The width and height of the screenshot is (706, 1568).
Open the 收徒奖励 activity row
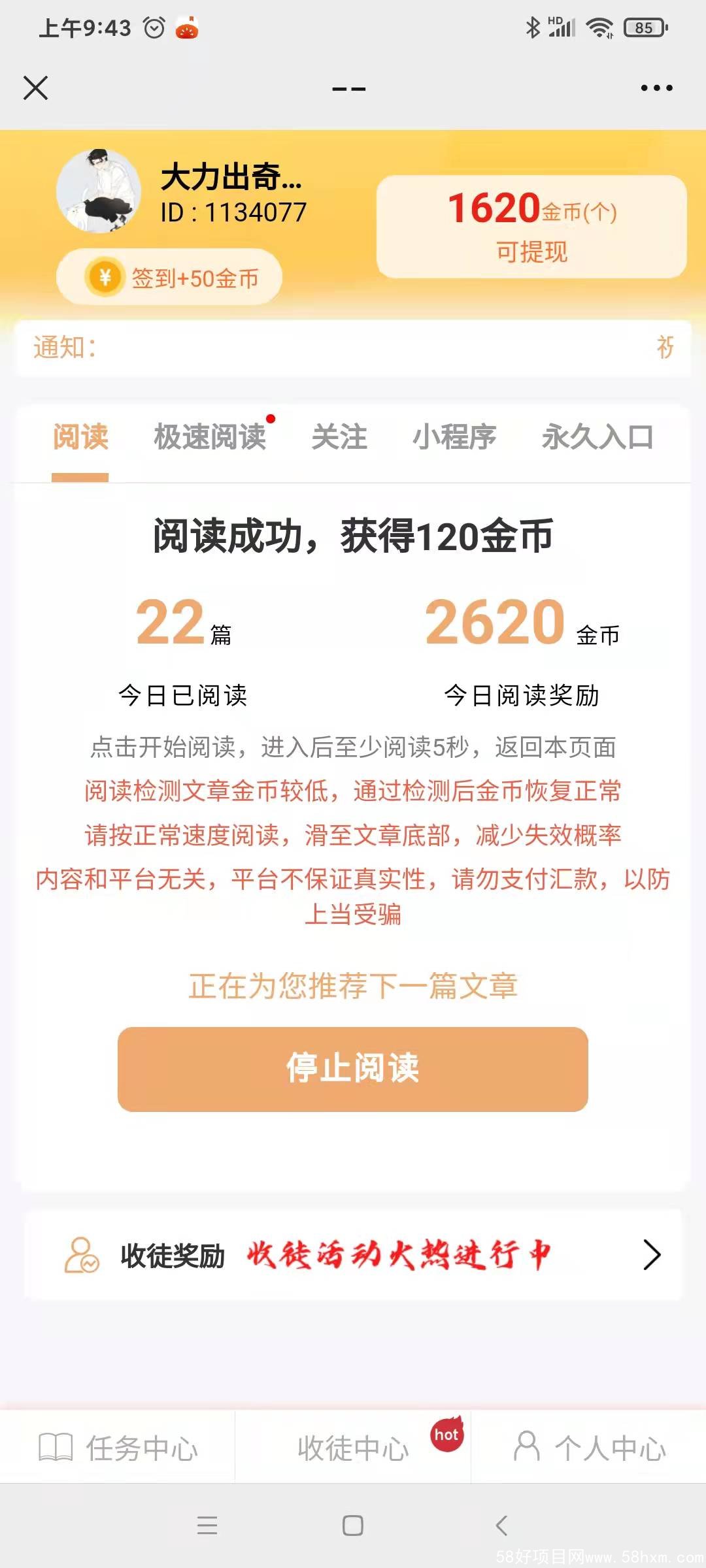(x=353, y=1255)
